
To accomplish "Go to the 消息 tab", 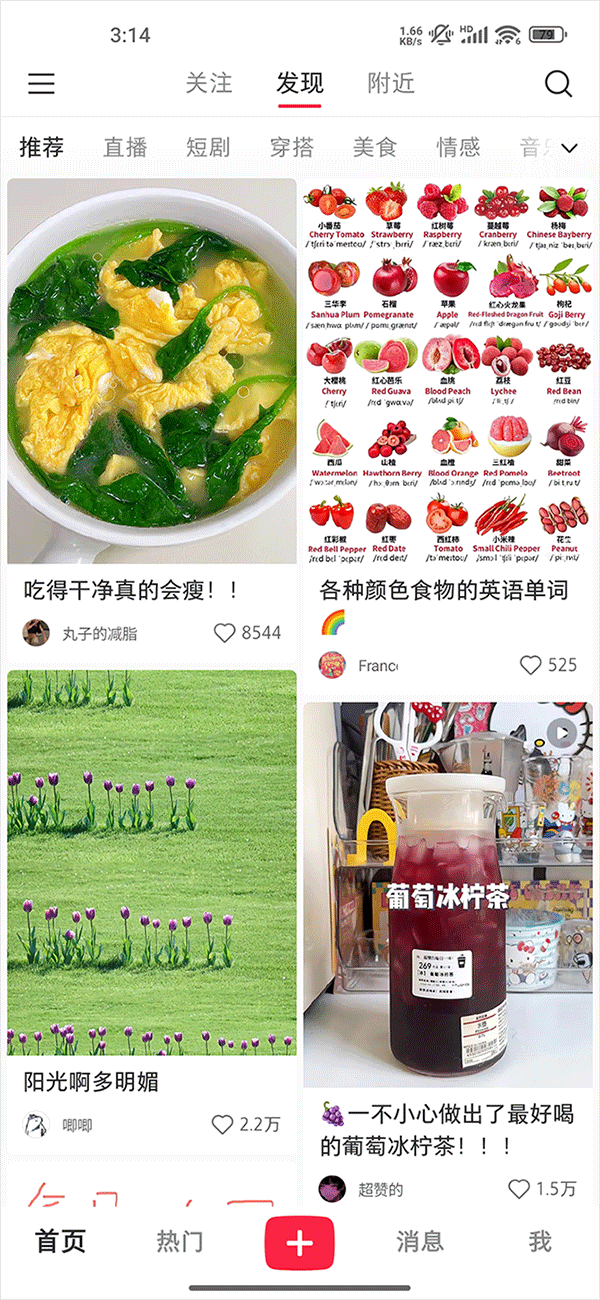I will pos(420,1242).
